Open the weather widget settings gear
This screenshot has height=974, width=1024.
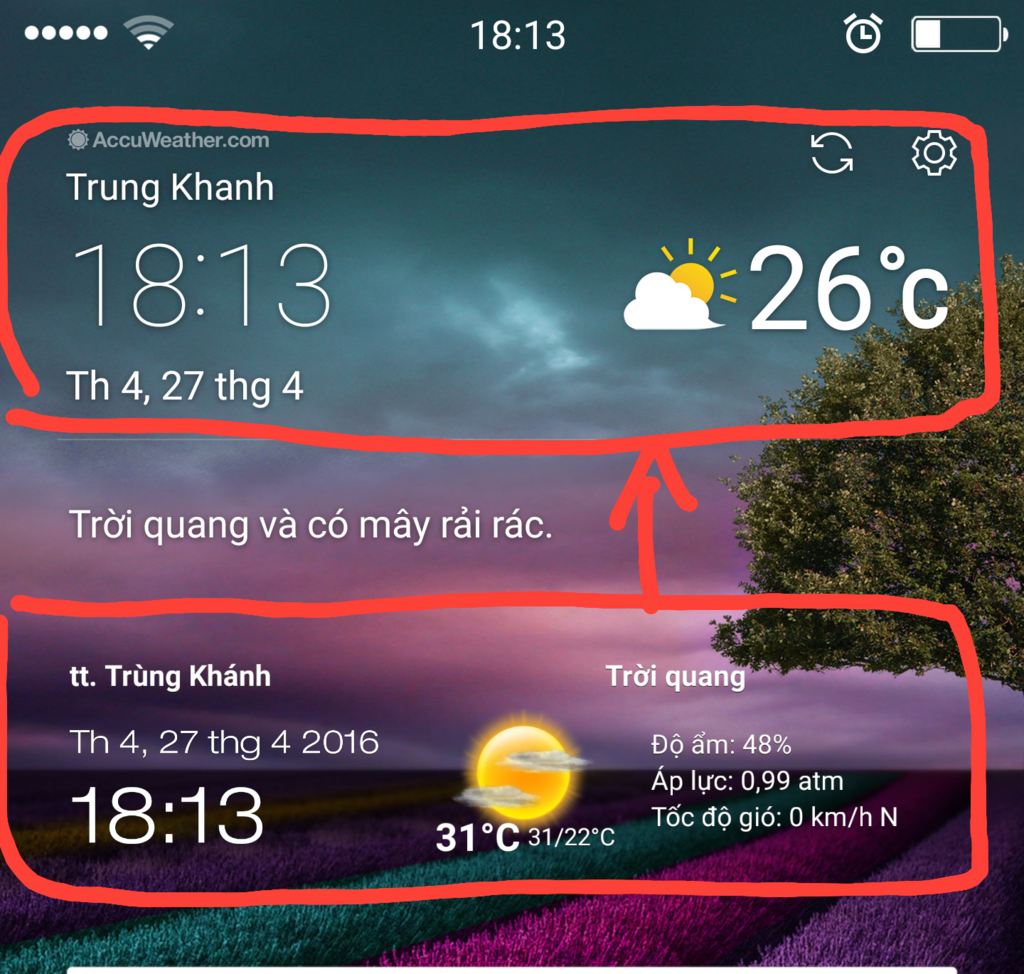point(934,154)
